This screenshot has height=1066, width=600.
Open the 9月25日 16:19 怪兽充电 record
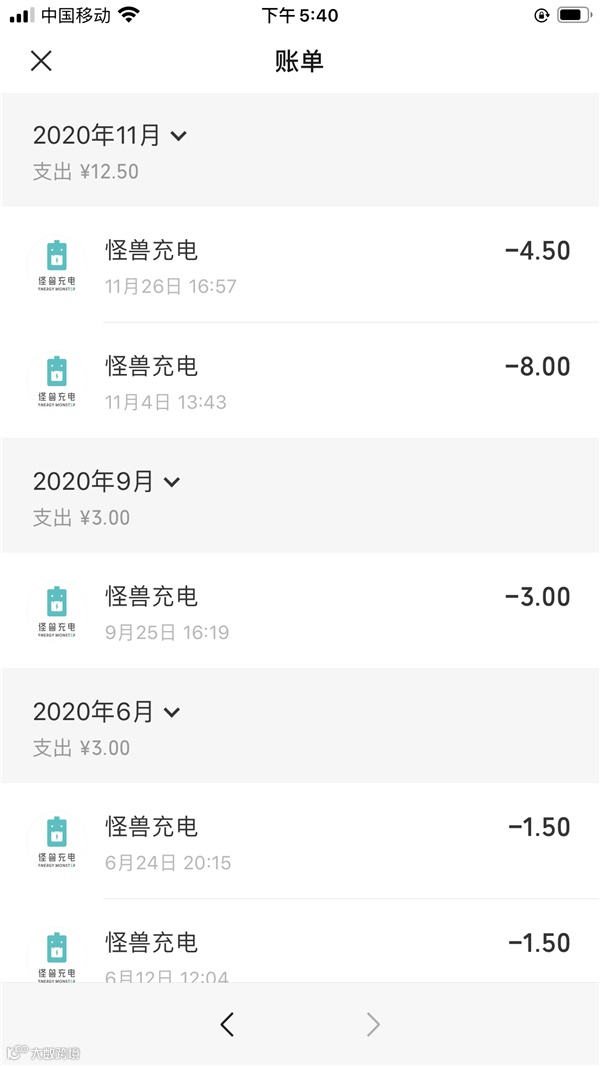(x=300, y=611)
